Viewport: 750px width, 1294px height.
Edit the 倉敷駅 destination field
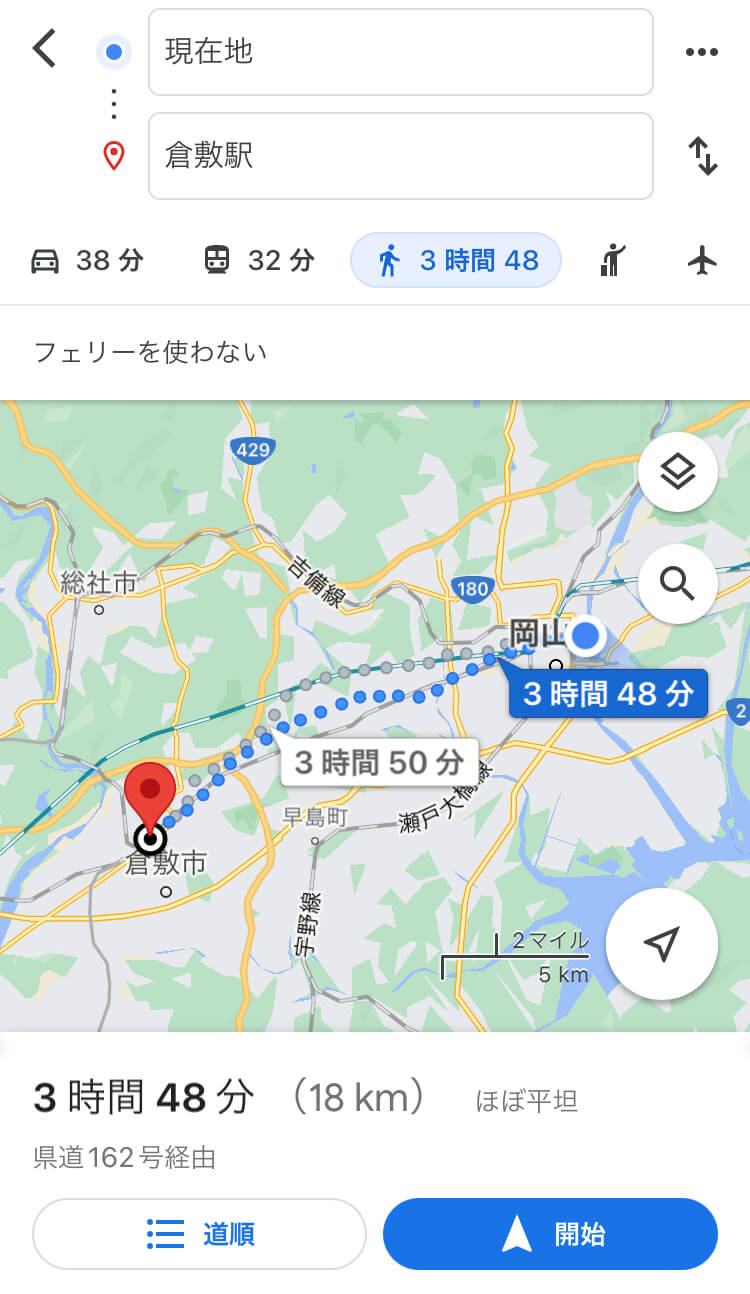[x=401, y=156]
